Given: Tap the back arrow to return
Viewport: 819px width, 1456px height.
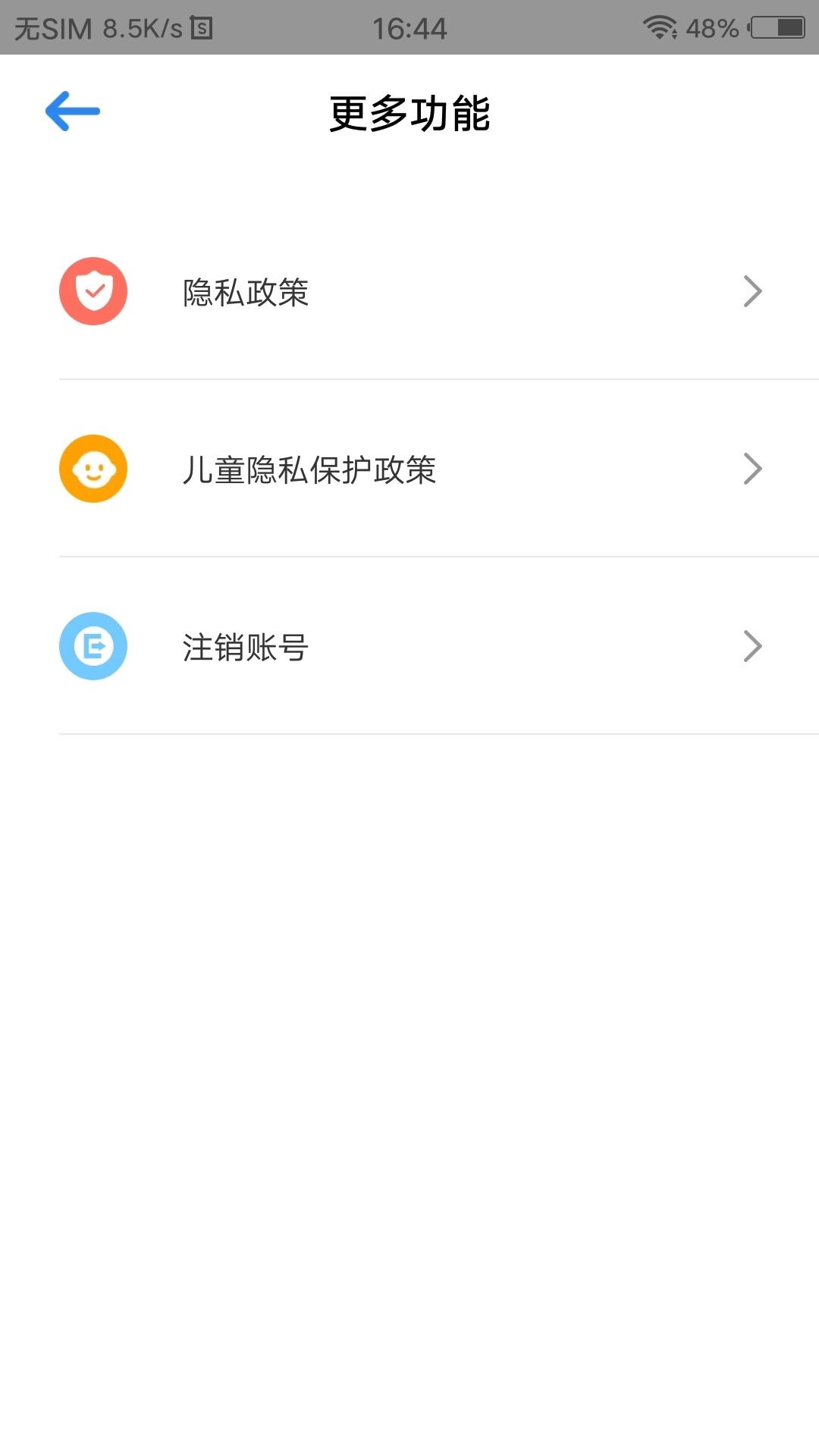Looking at the screenshot, I should pos(73,111).
